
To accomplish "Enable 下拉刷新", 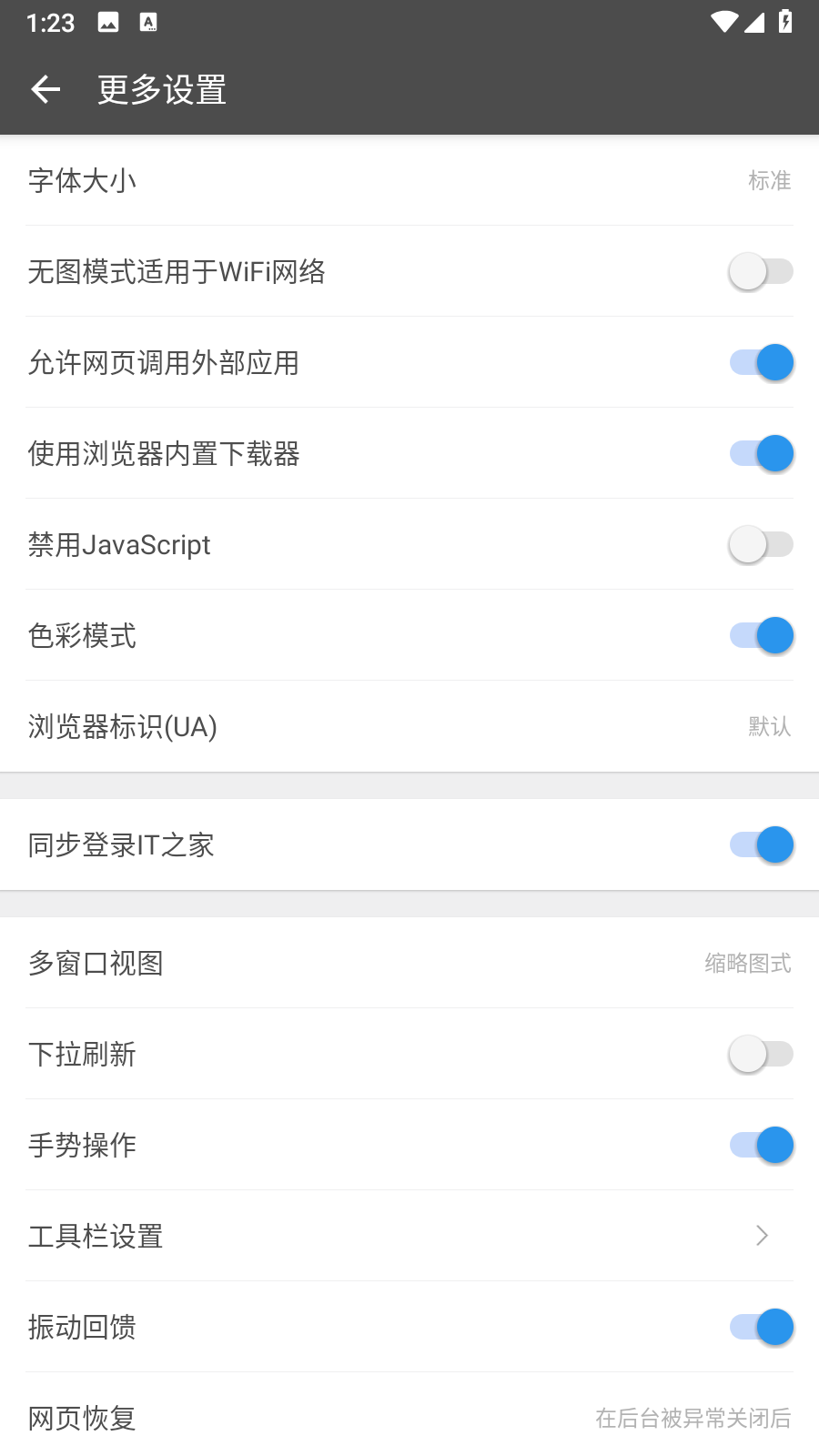I will (x=760, y=1054).
